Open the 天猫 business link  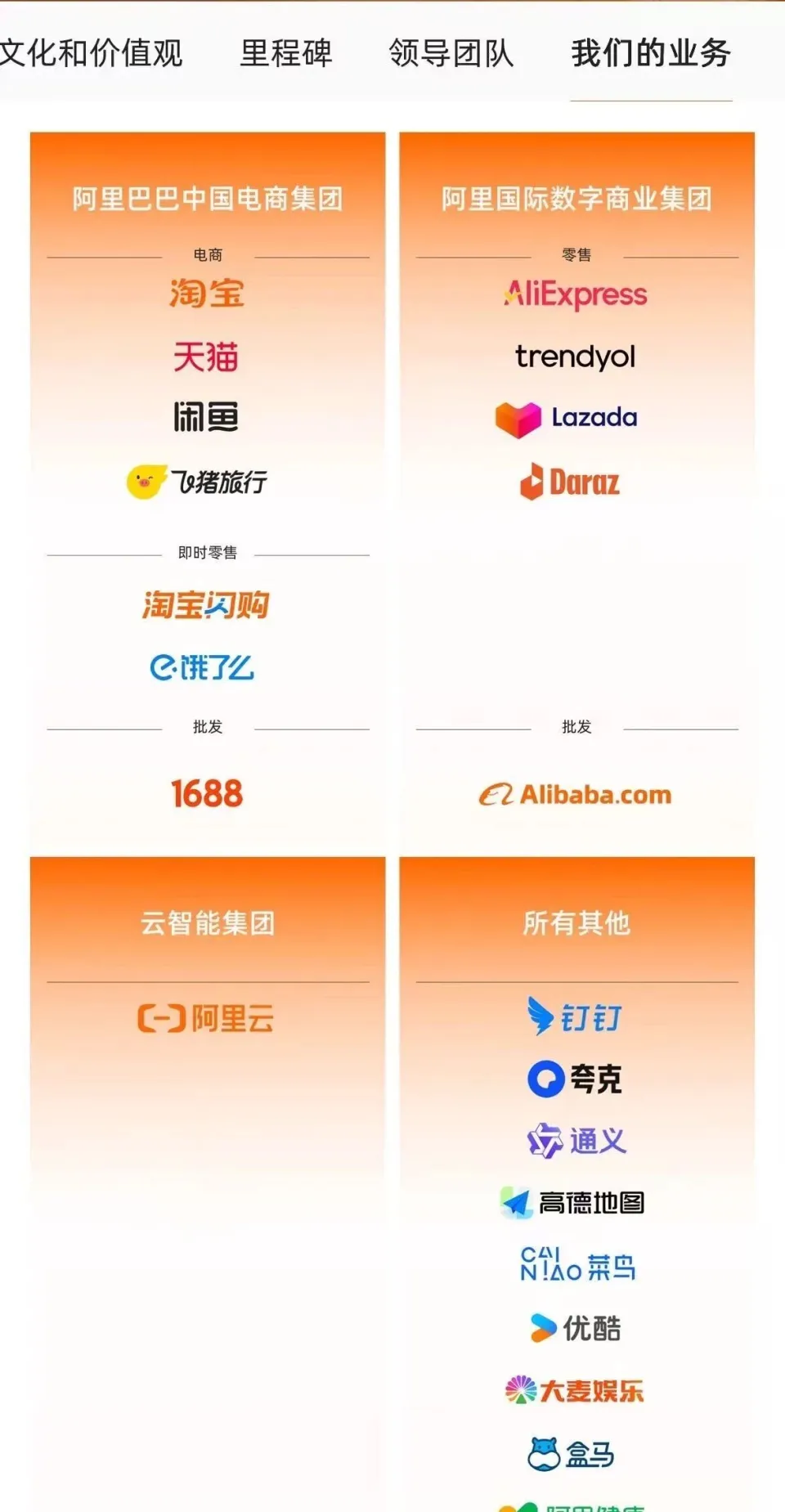206,357
